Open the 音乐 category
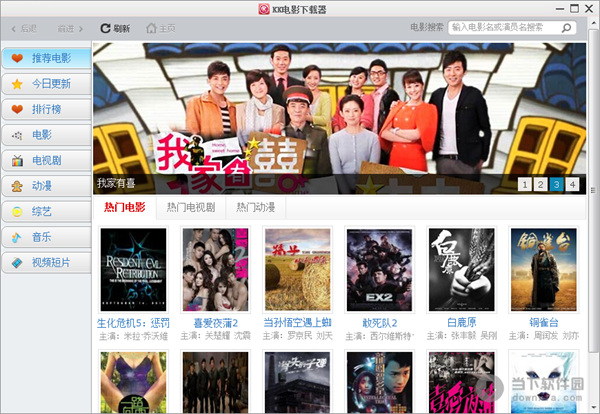The image size is (600, 414). 45,237
